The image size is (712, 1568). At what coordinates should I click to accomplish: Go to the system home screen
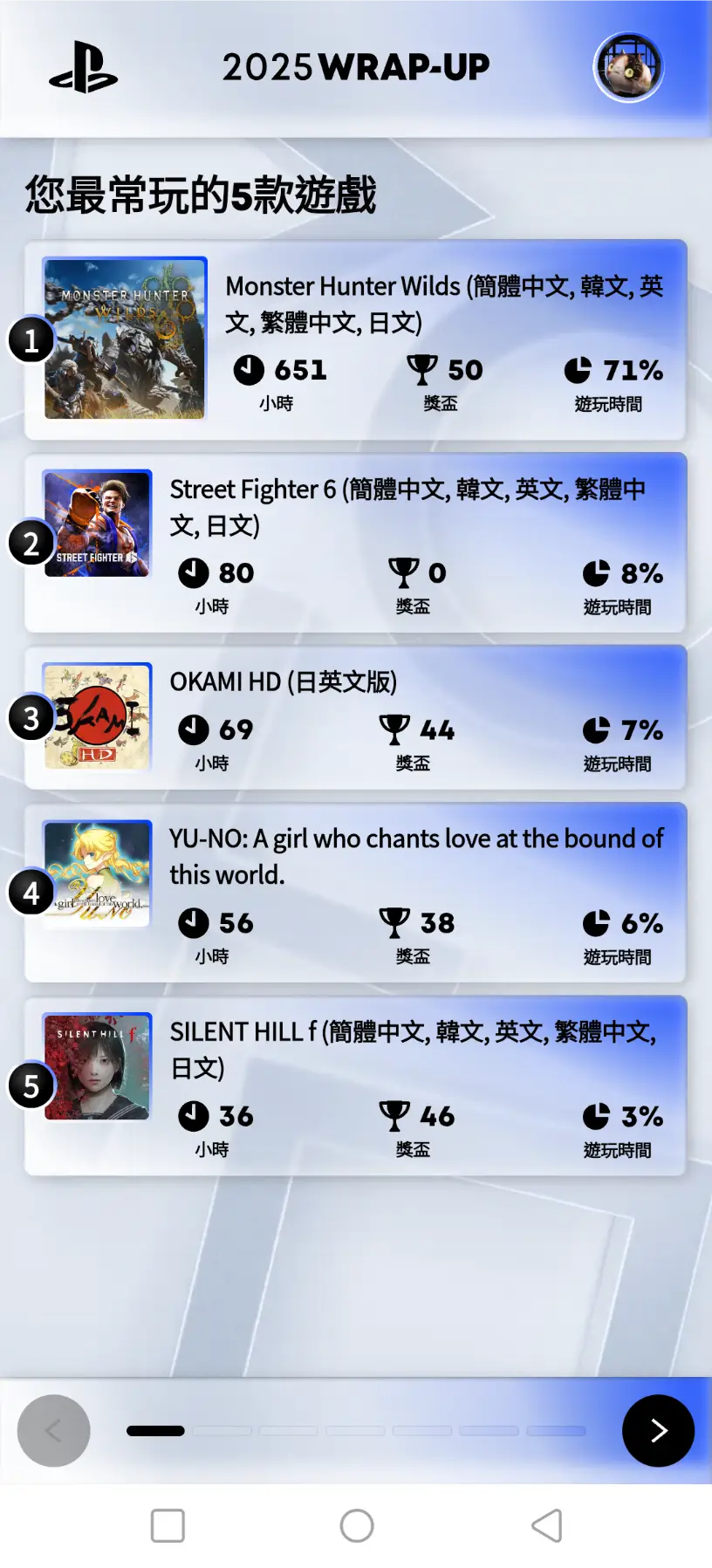coord(357,1526)
